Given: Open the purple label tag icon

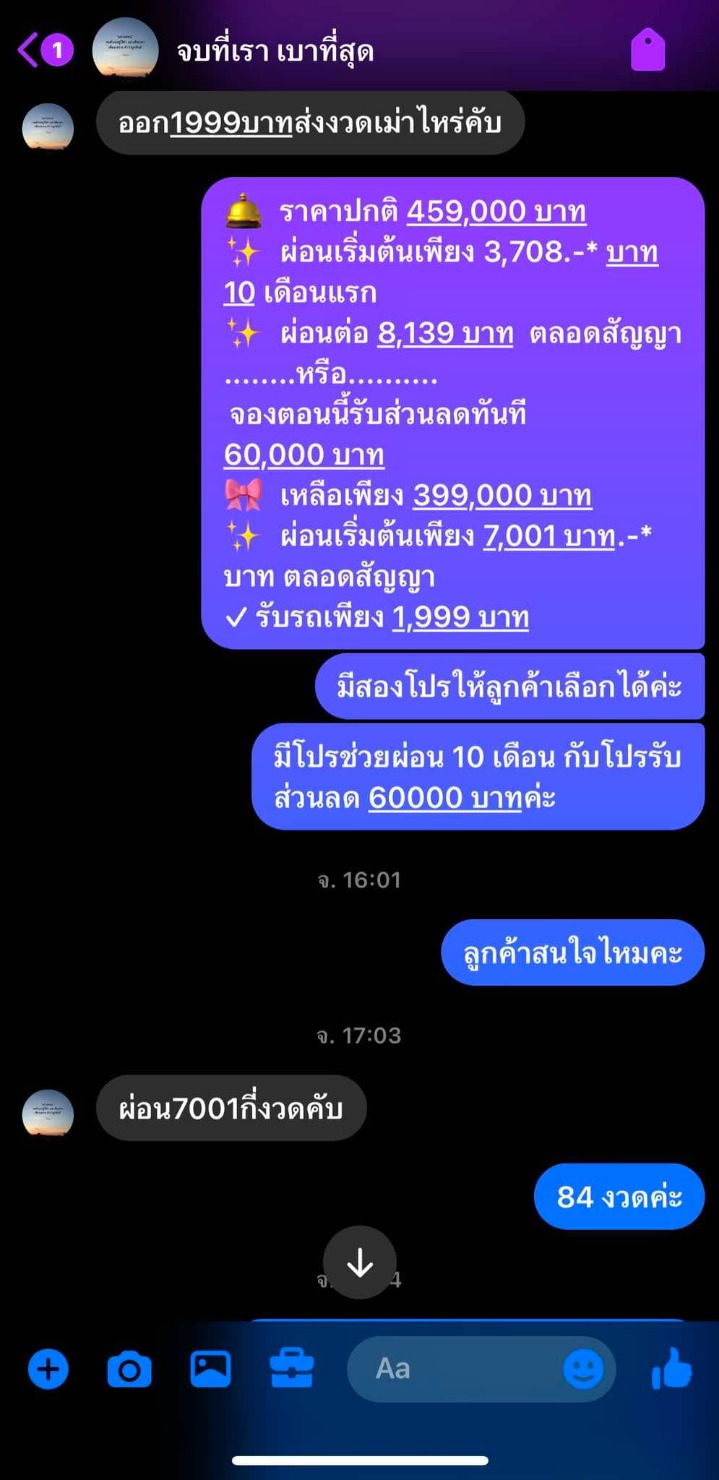Looking at the screenshot, I should point(648,49).
